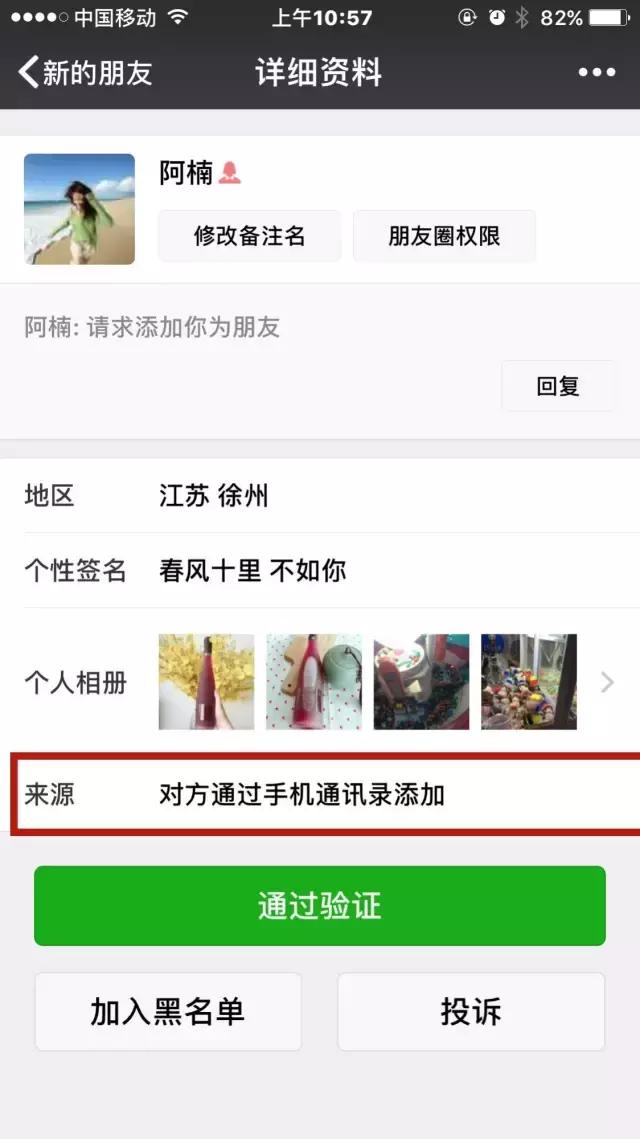This screenshot has height=1139, width=640.
Task: Open 朋友圈权限 settings
Action: point(444,236)
